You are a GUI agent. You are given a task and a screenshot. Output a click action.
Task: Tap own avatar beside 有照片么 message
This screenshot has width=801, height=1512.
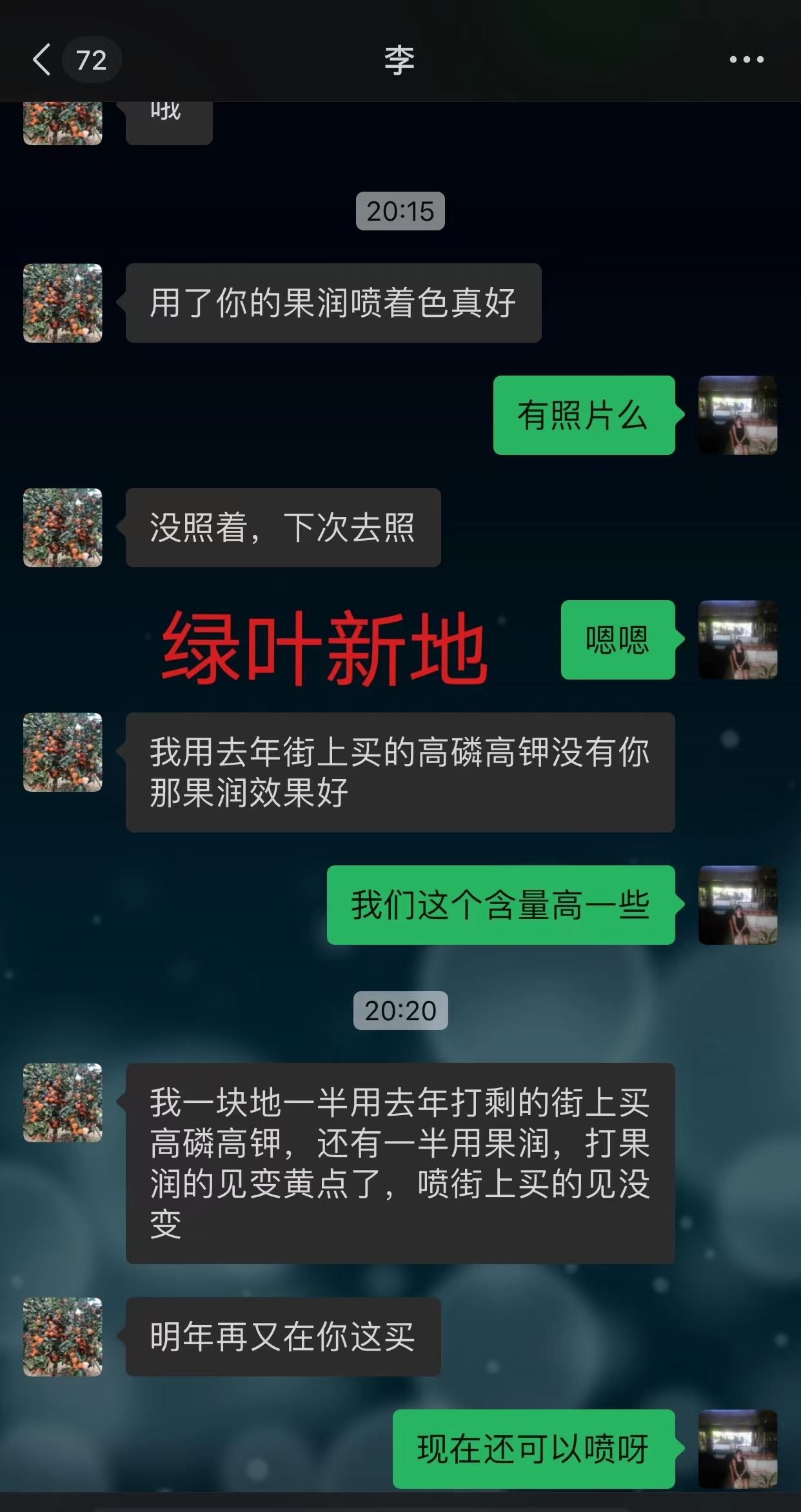click(x=738, y=415)
